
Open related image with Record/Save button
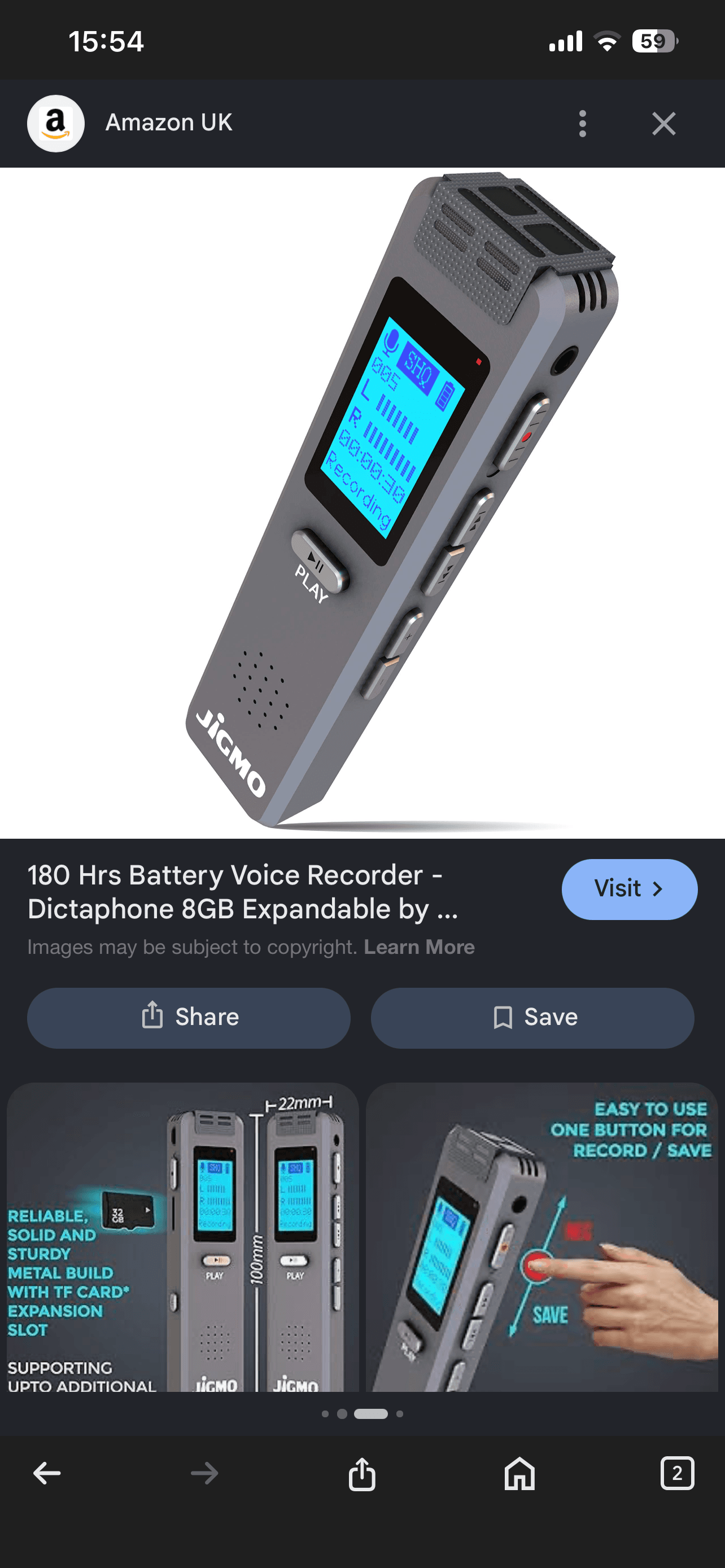click(541, 1236)
